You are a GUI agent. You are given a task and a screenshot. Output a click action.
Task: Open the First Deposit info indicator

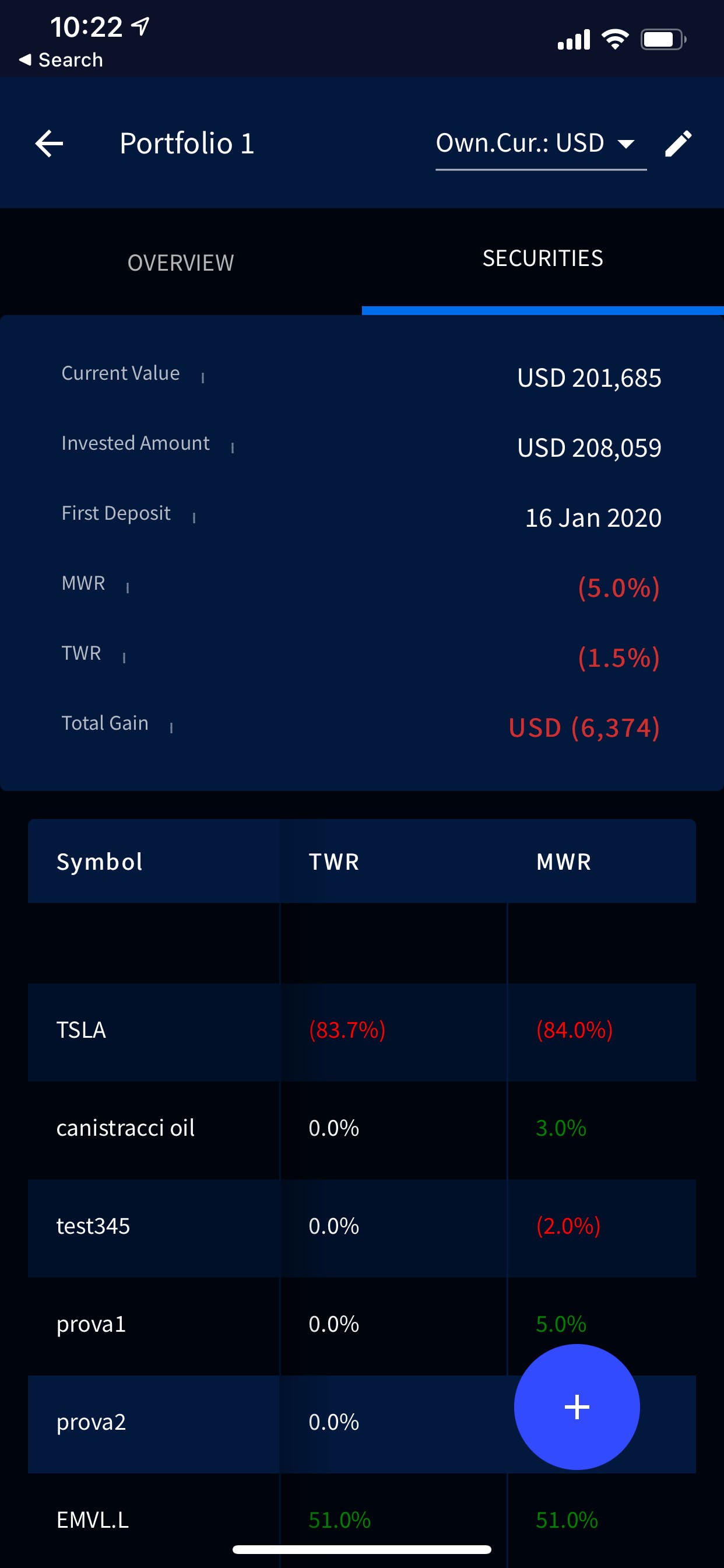click(193, 517)
